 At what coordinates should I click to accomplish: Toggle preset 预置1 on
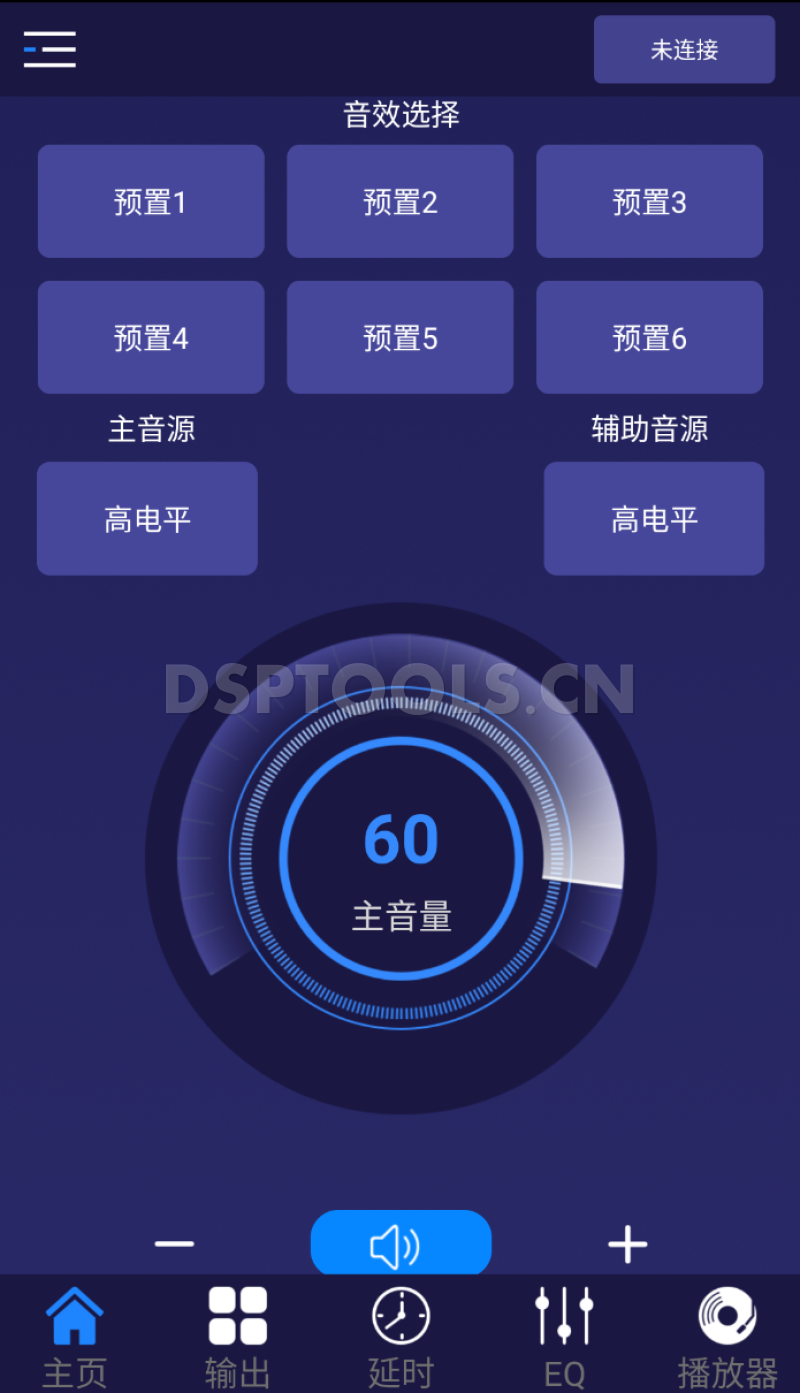point(150,200)
